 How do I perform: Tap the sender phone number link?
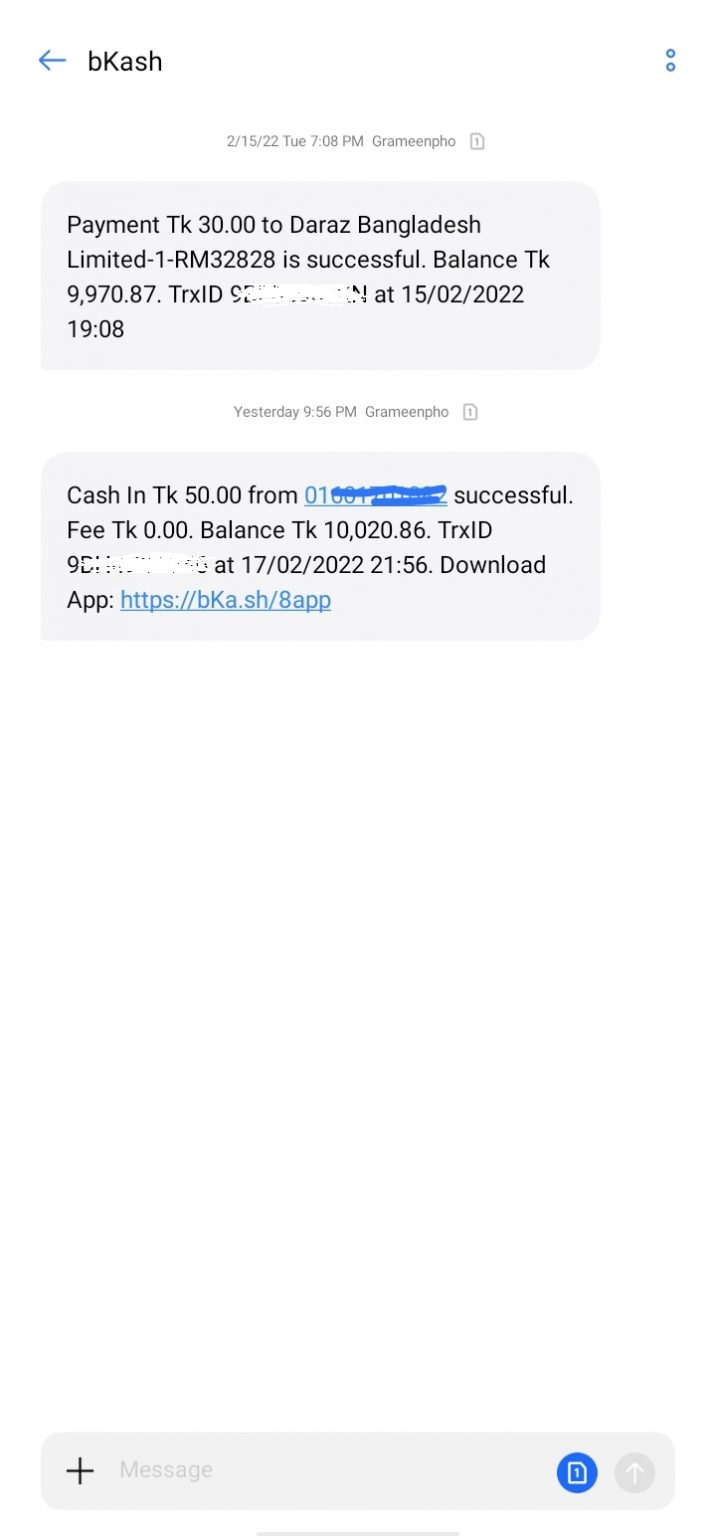click(375, 495)
